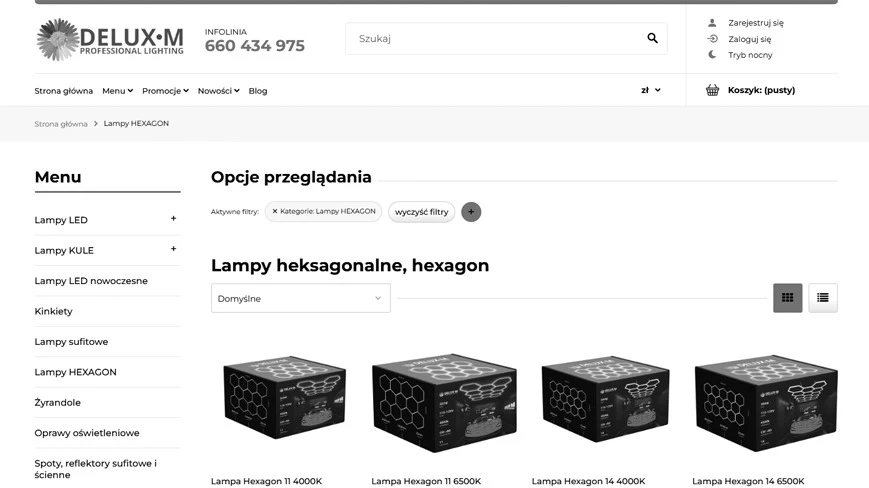Tap the Szukaj search field
Image resolution: width=869 pixels, height=488 pixels.
pyautogui.click(x=490, y=39)
